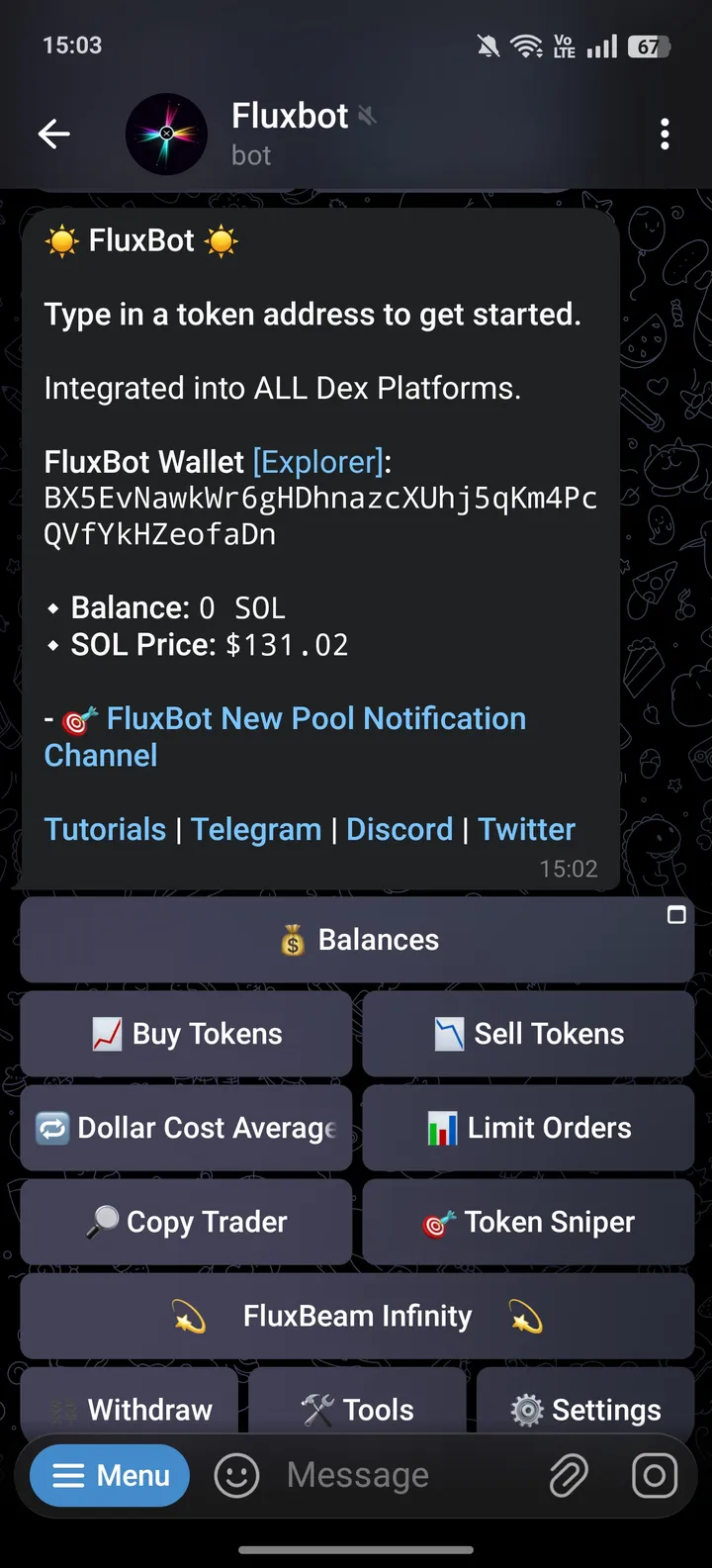Open the camera icon next to the message field
This screenshot has width=712, height=1568.
(654, 1475)
